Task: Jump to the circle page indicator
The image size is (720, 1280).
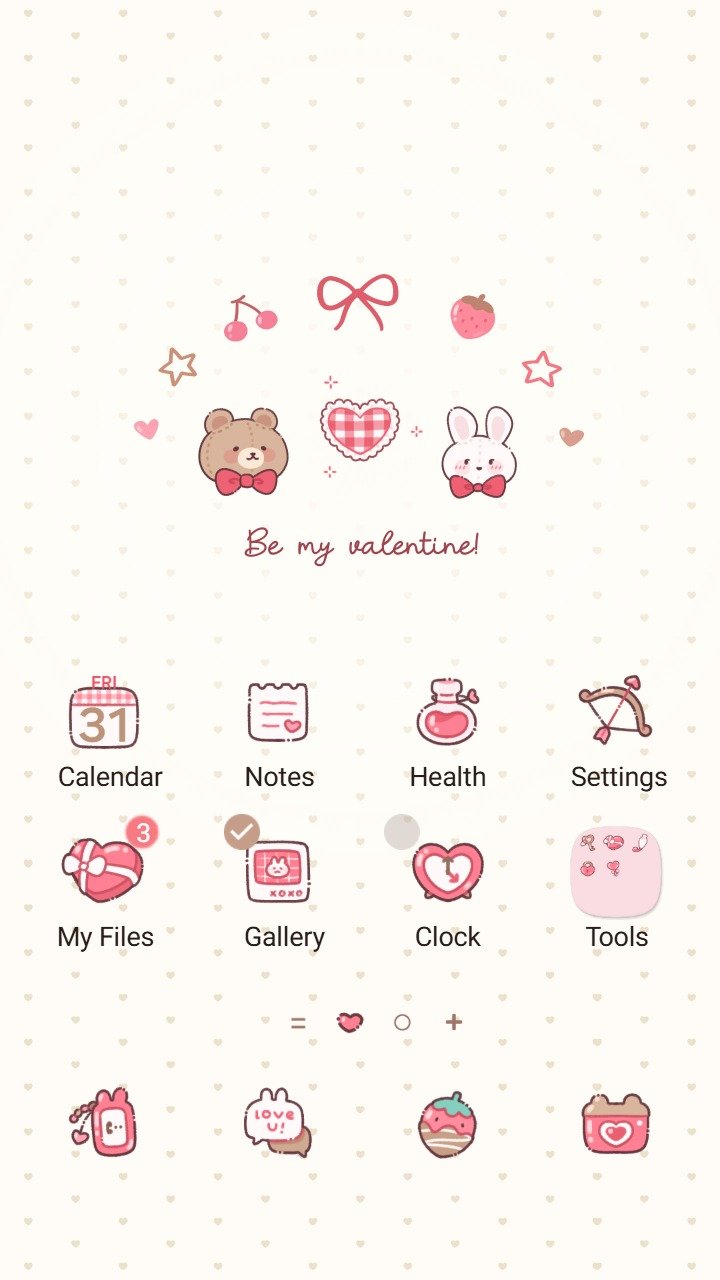Action: tap(402, 1022)
